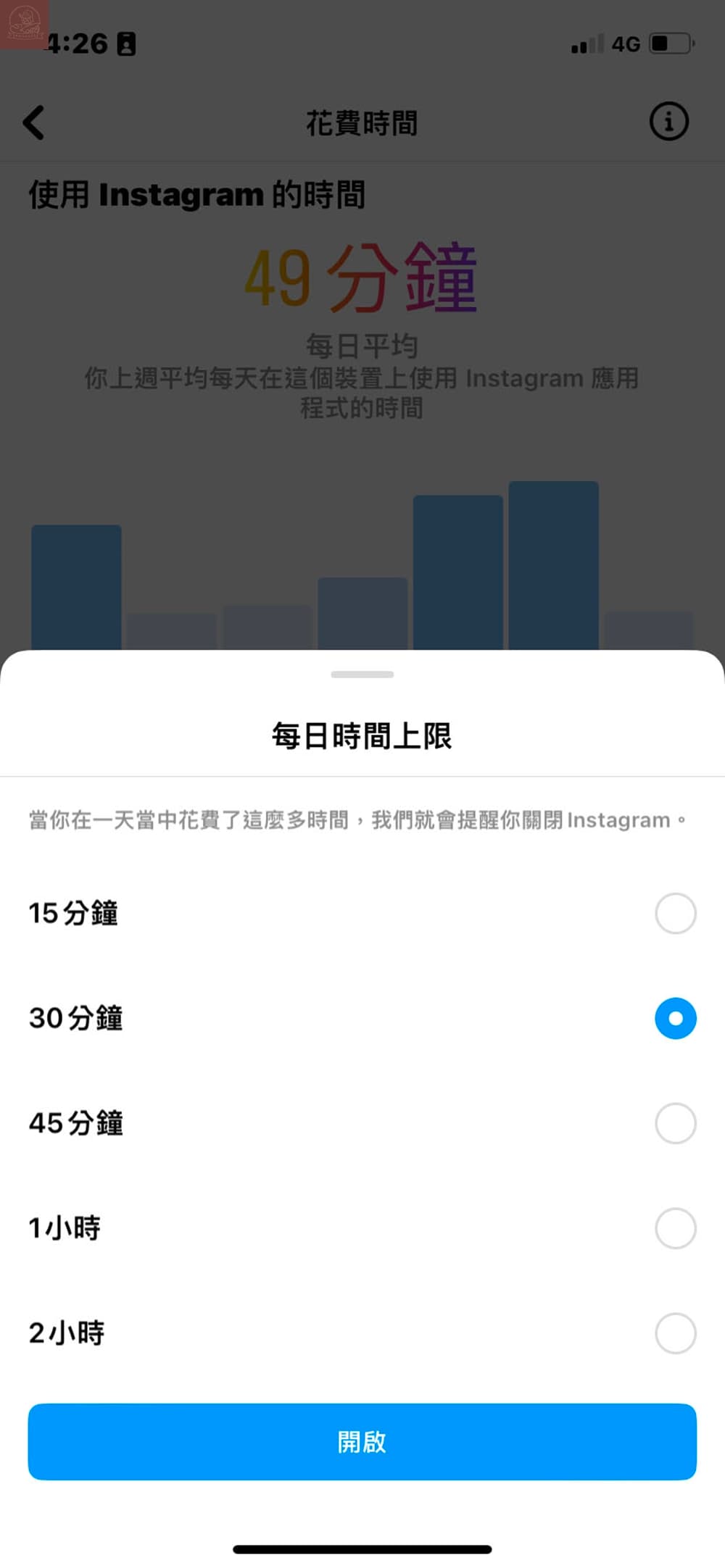Tap the cellular signal bars icon

pos(587,43)
